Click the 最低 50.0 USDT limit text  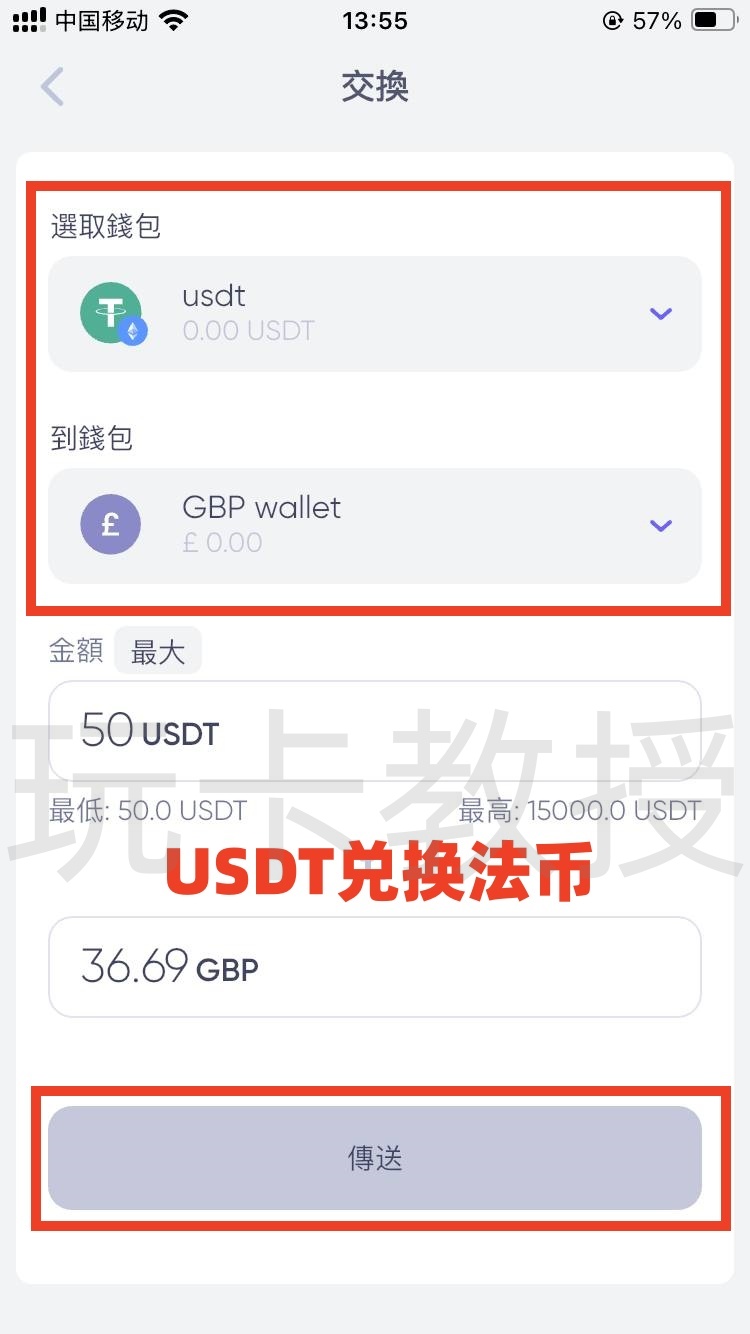pos(126,810)
